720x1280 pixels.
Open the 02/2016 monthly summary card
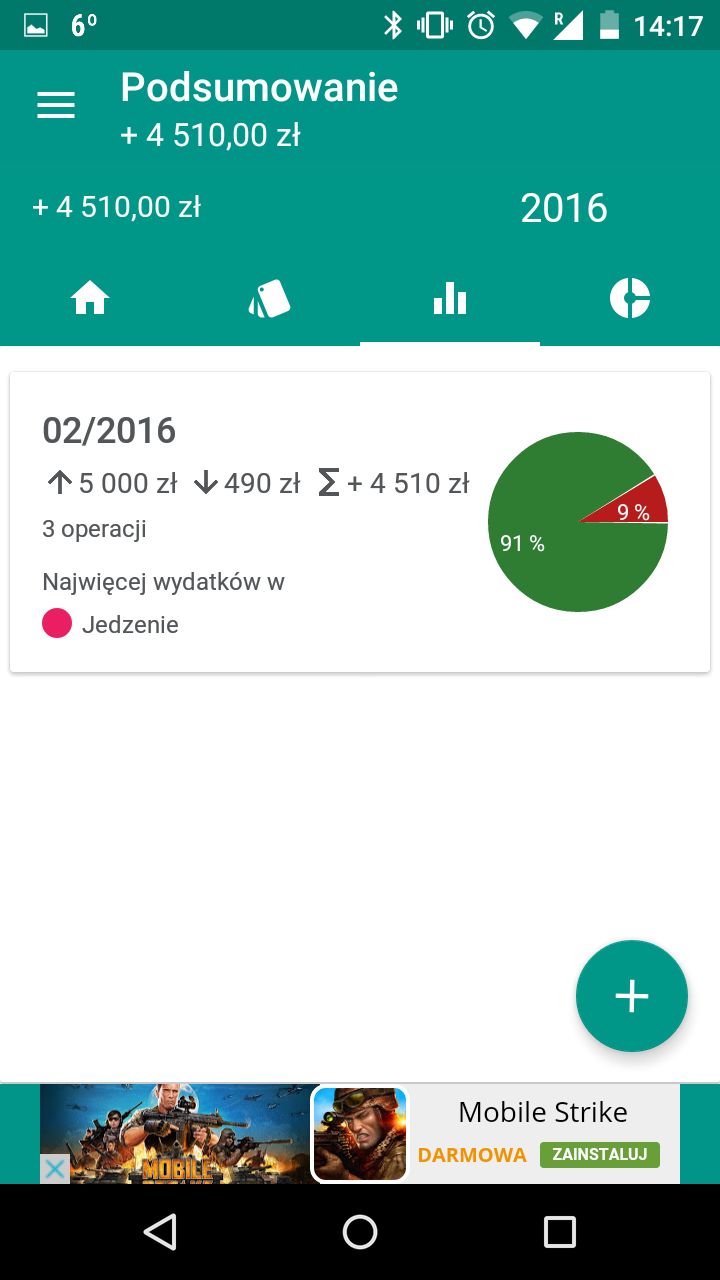pos(360,522)
